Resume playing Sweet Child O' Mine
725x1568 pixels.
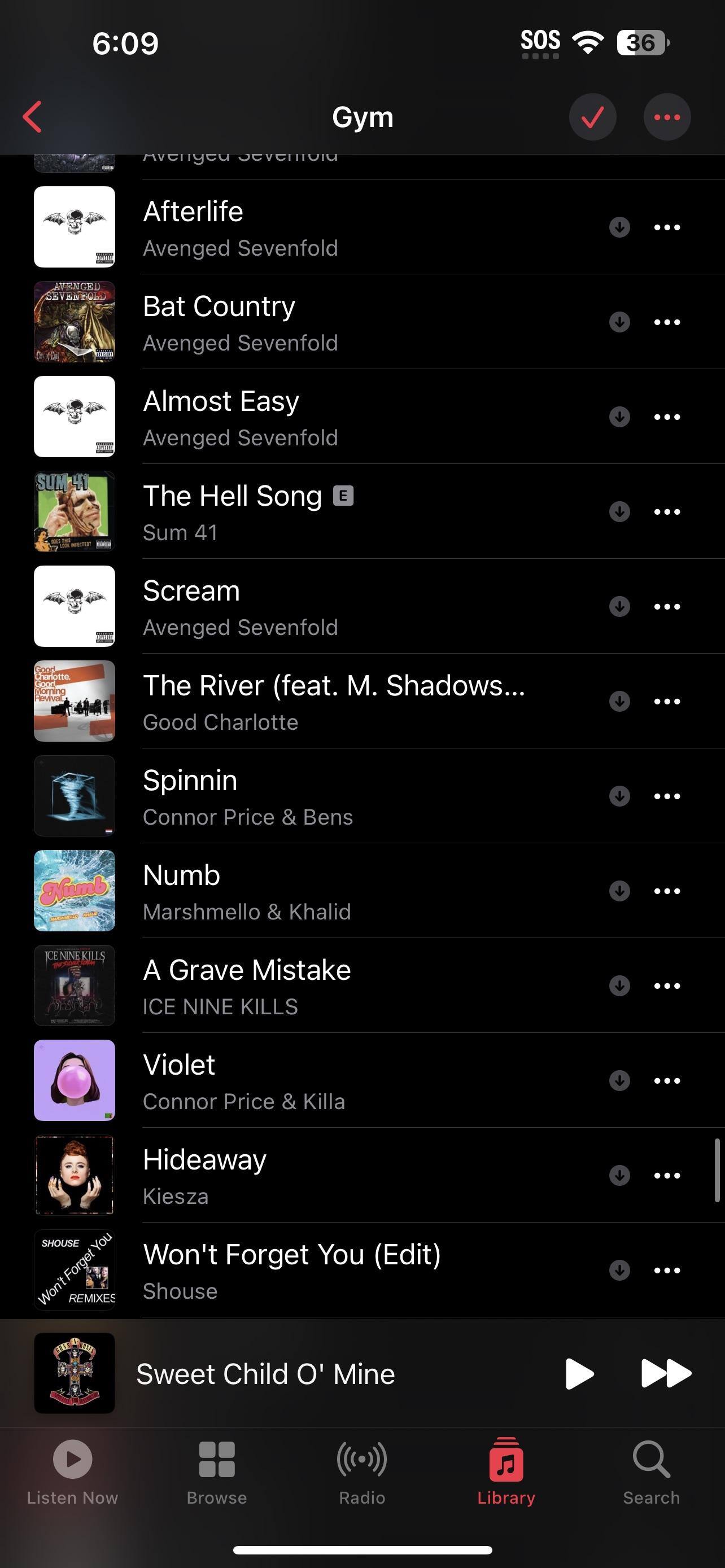pos(579,1374)
